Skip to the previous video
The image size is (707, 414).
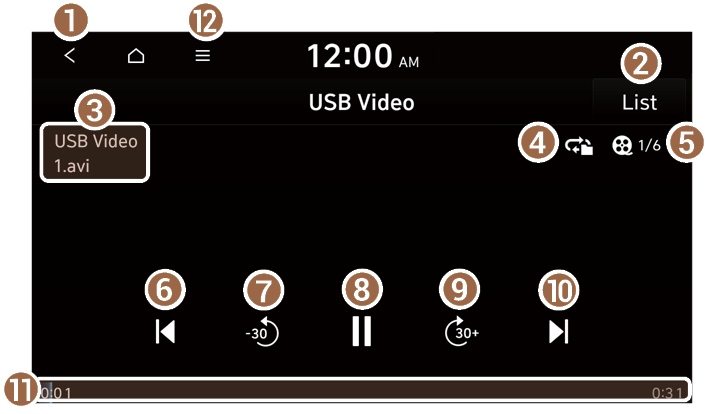click(x=166, y=332)
